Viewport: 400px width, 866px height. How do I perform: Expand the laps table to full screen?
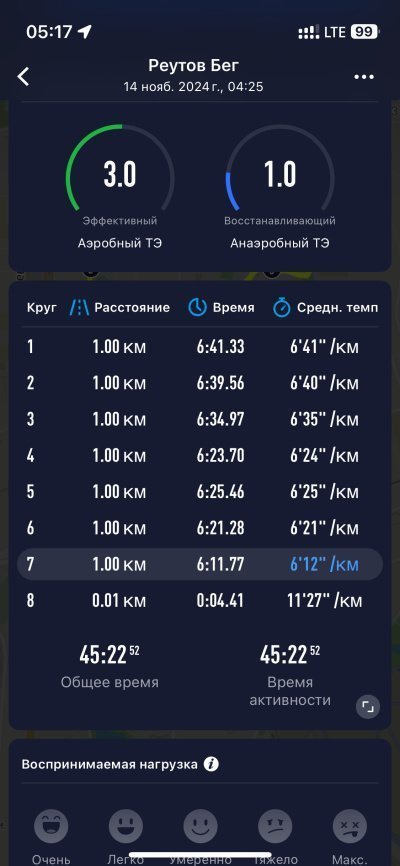coord(368,706)
